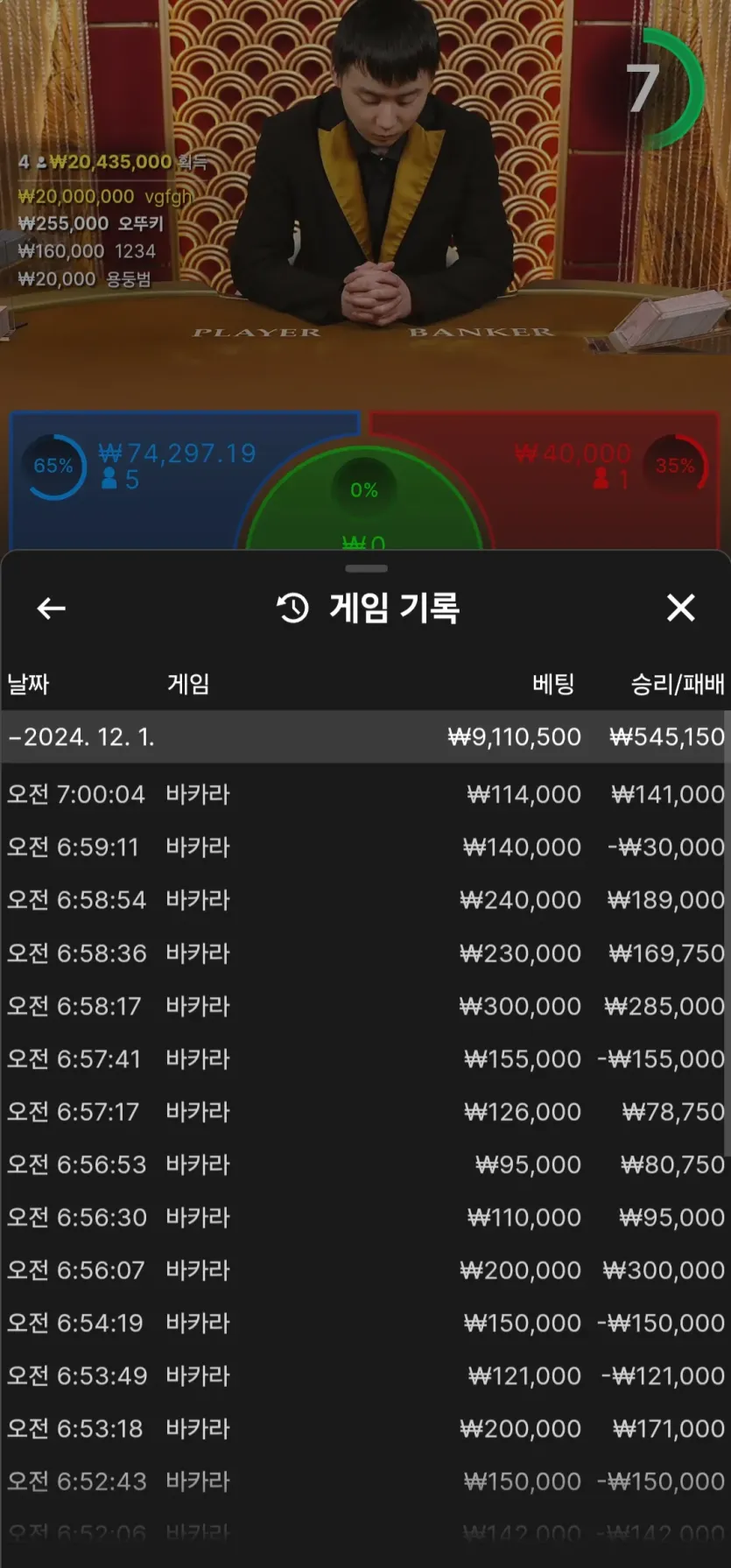Open the 오전 6:58:17 바카라 game record
Viewport: 731px width, 1568px height.
(x=365, y=1006)
